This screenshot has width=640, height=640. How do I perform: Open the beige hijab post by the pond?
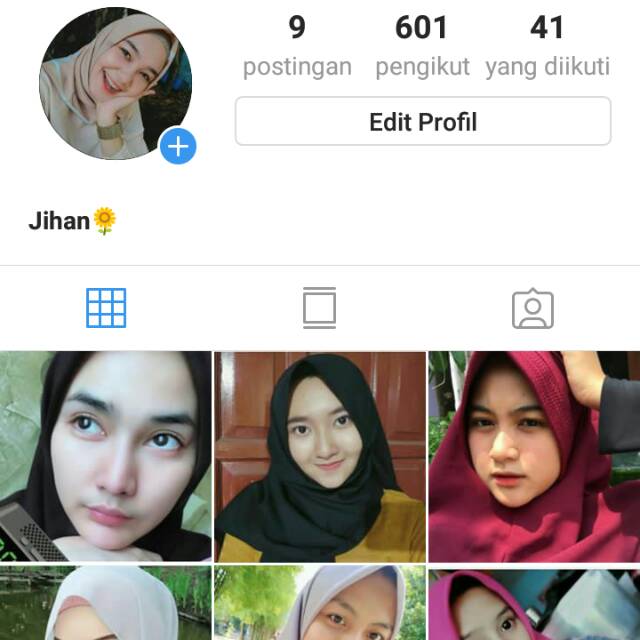pos(105,604)
